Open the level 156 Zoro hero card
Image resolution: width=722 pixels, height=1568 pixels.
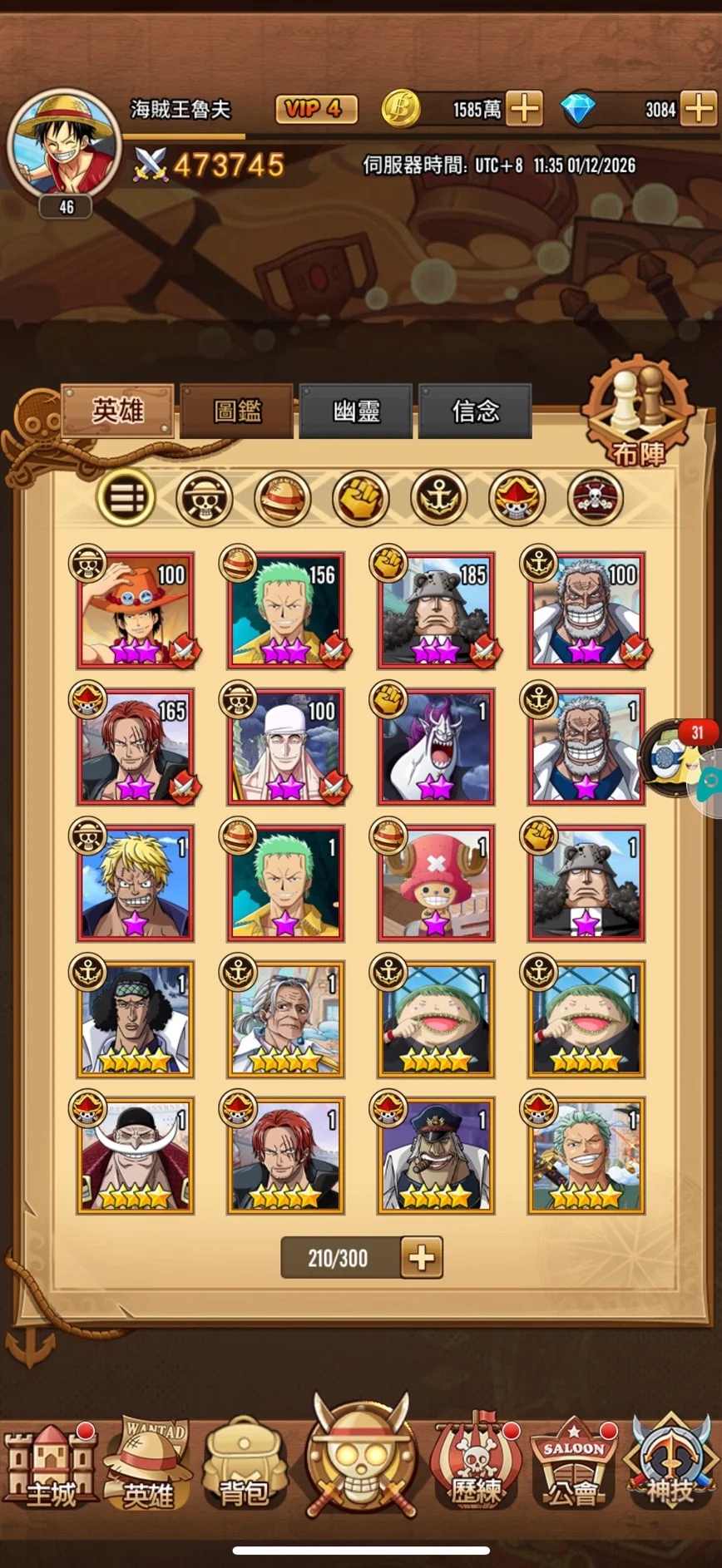[285, 611]
